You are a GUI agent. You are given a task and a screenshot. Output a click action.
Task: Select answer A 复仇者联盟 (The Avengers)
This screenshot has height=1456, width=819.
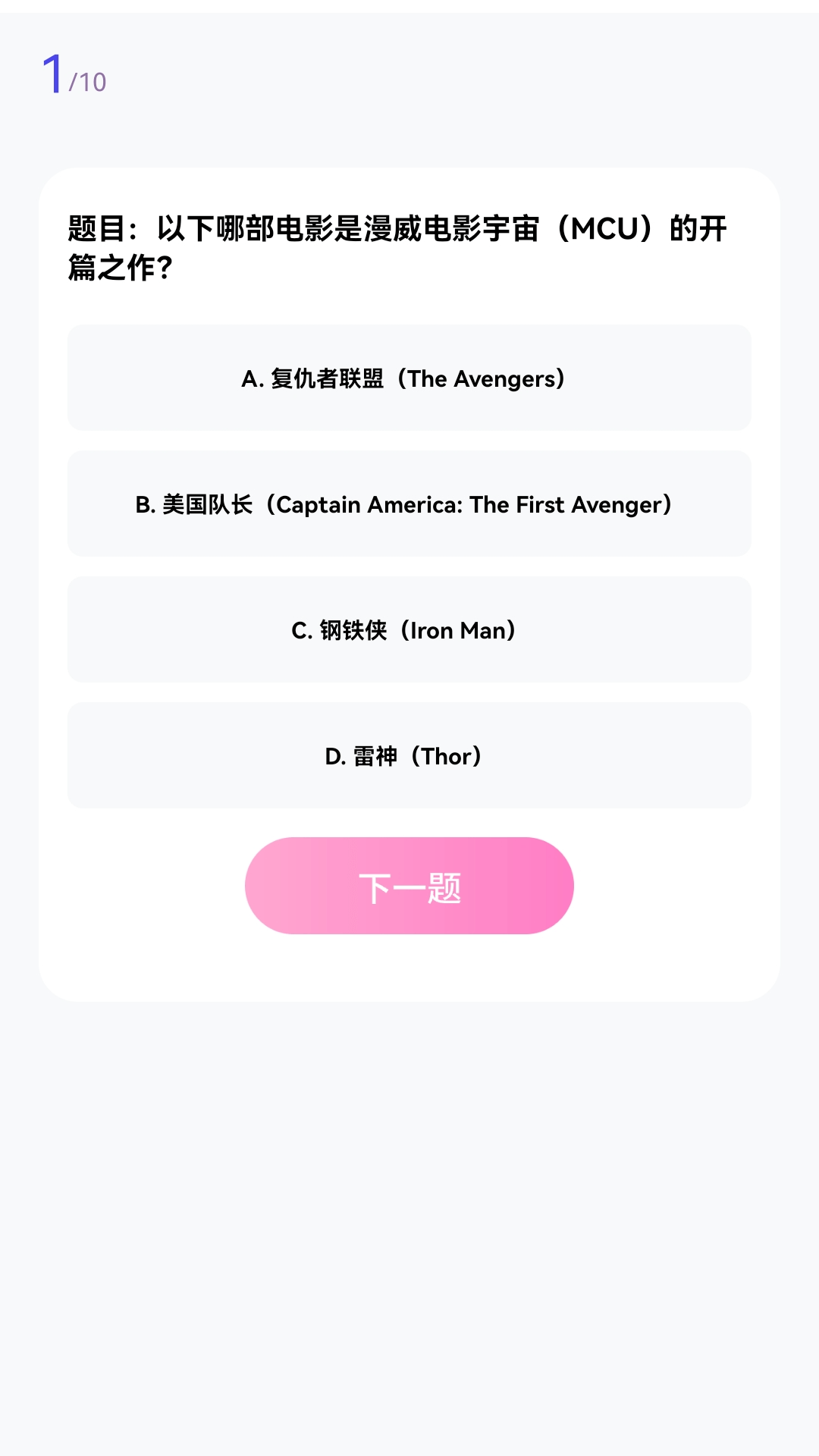pyautogui.click(x=408, y=378)
